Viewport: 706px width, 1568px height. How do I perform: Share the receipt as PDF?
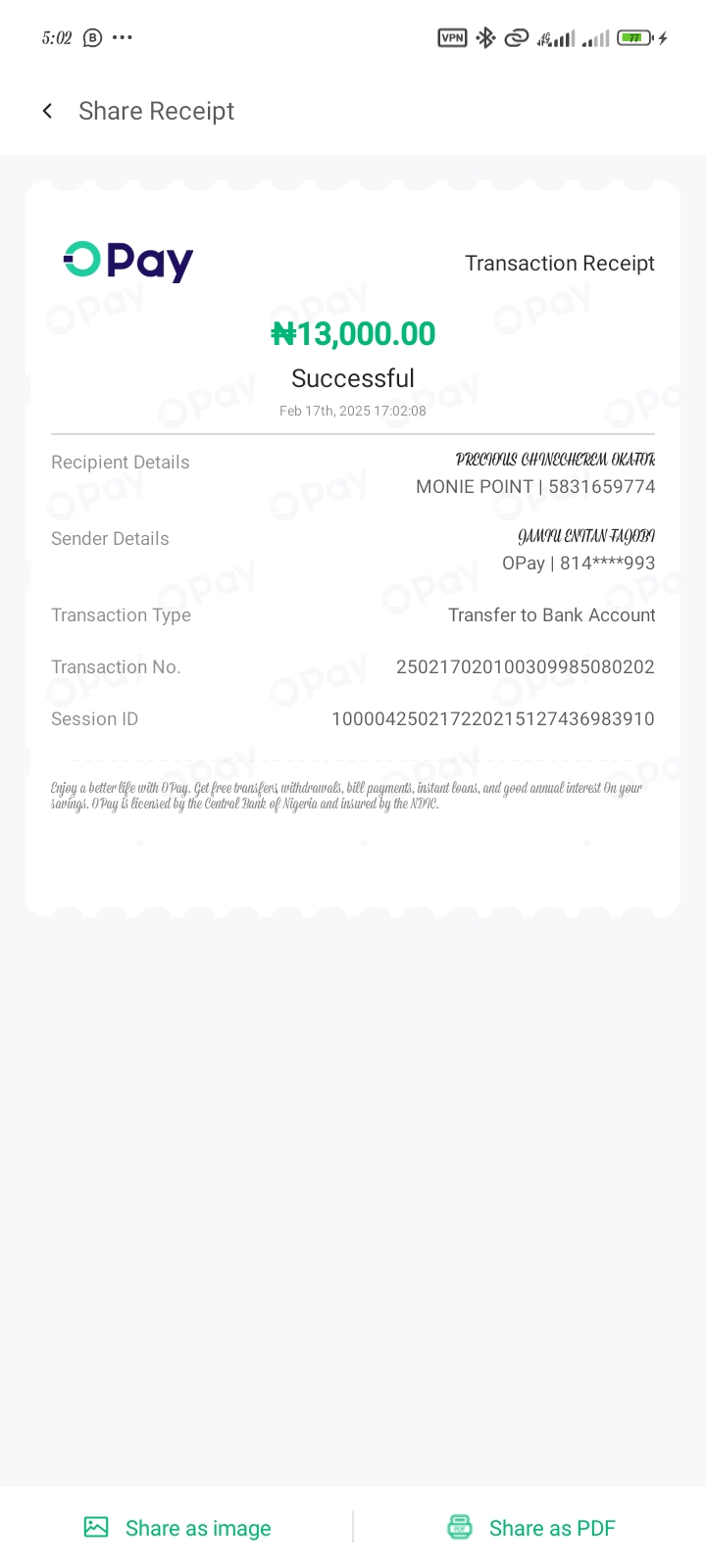[531, 1528]
